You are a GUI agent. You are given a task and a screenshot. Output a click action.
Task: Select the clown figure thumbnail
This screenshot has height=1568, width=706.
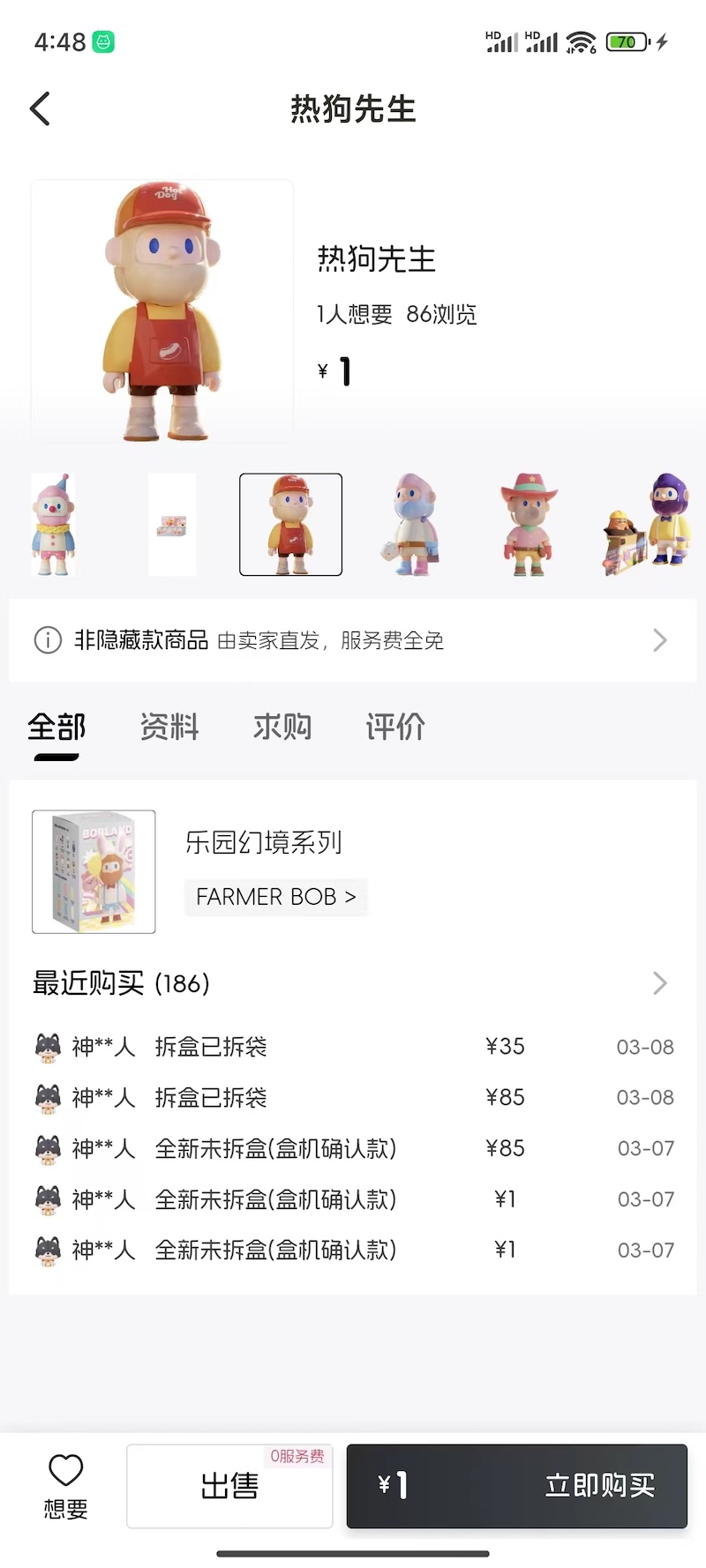click(54, 525)
